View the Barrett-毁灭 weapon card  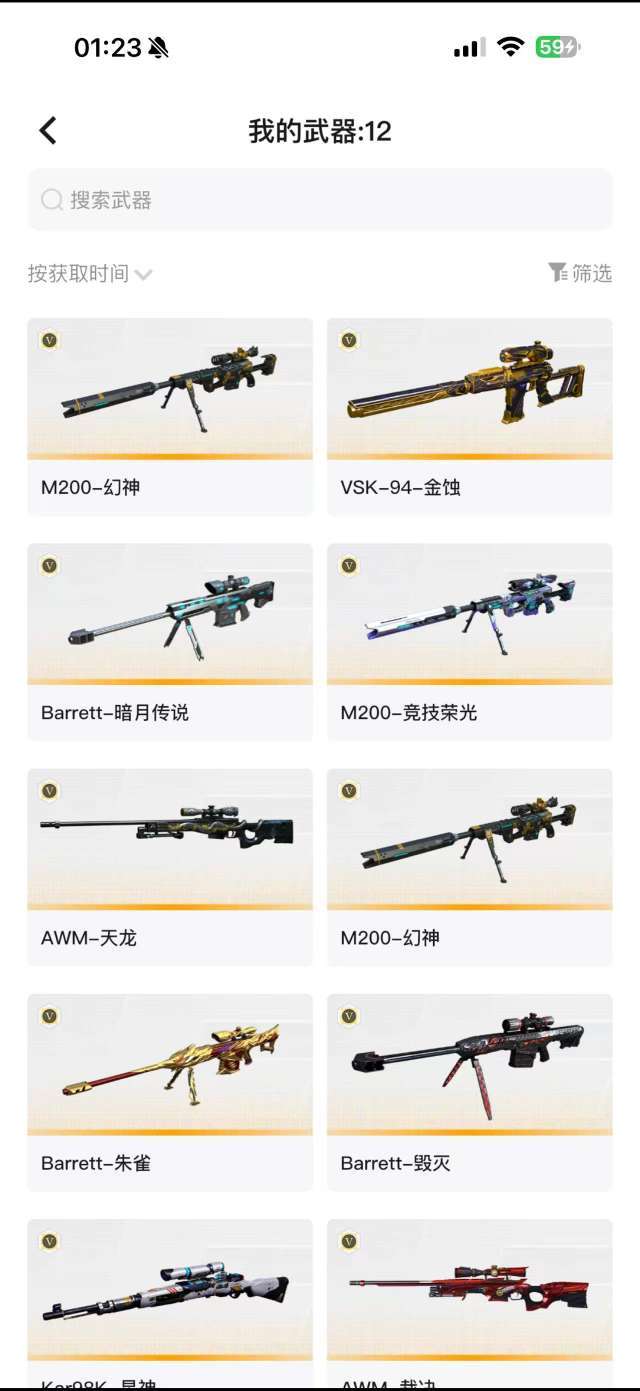(469, 1090)
